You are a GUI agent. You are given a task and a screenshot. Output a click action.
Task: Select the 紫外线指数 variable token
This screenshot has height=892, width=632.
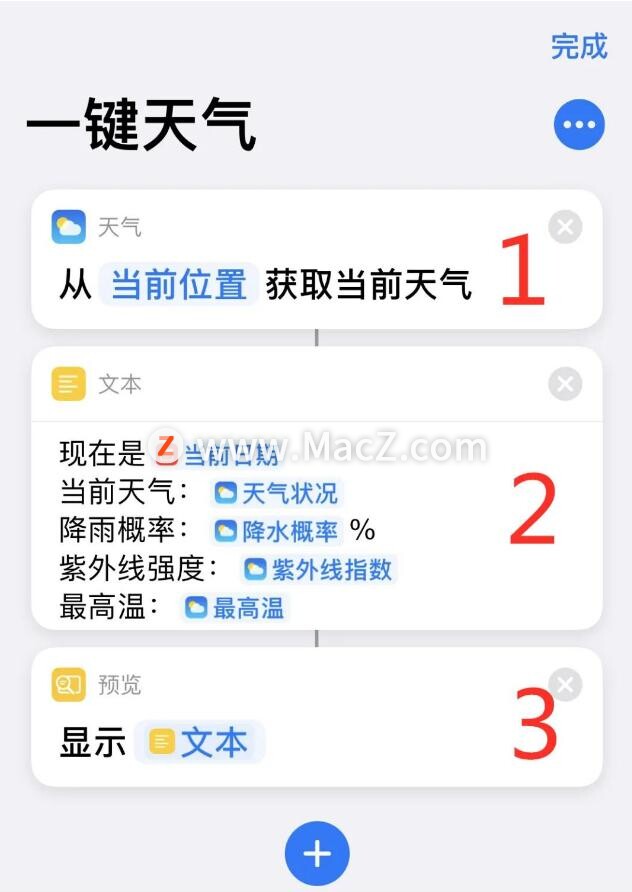pos(320,569)
